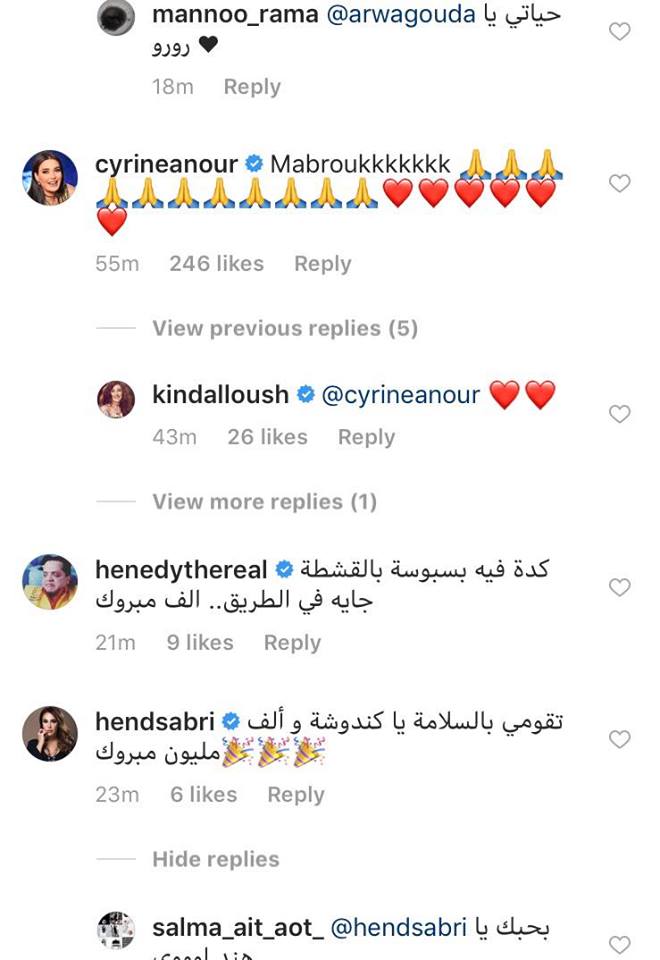The image size is (660, 960).
Task: Like salma_ait_aot_'s reply
Action: pyautogui.click(x=620, y=945)
